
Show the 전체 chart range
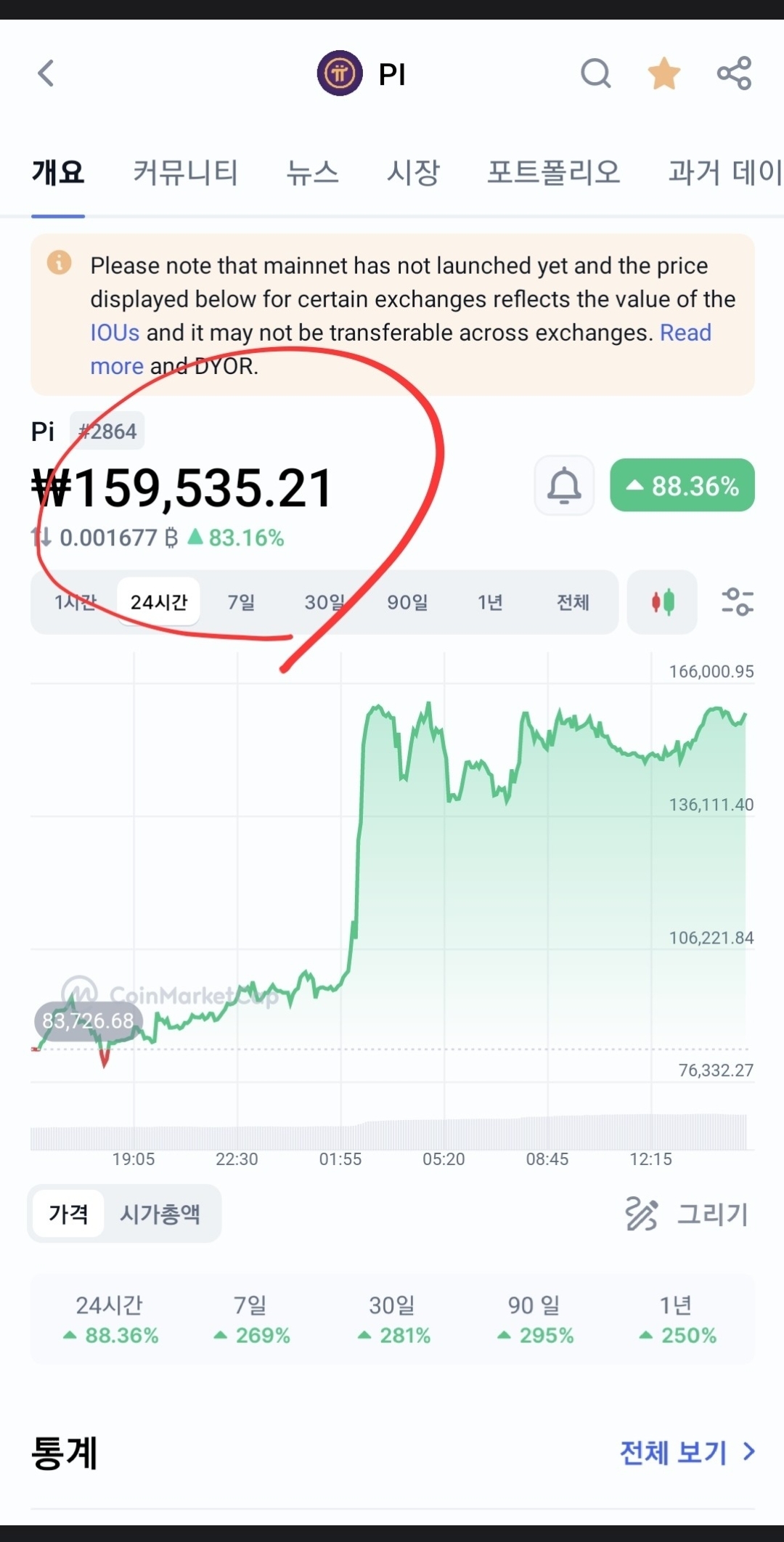click(x=573, y=602)
